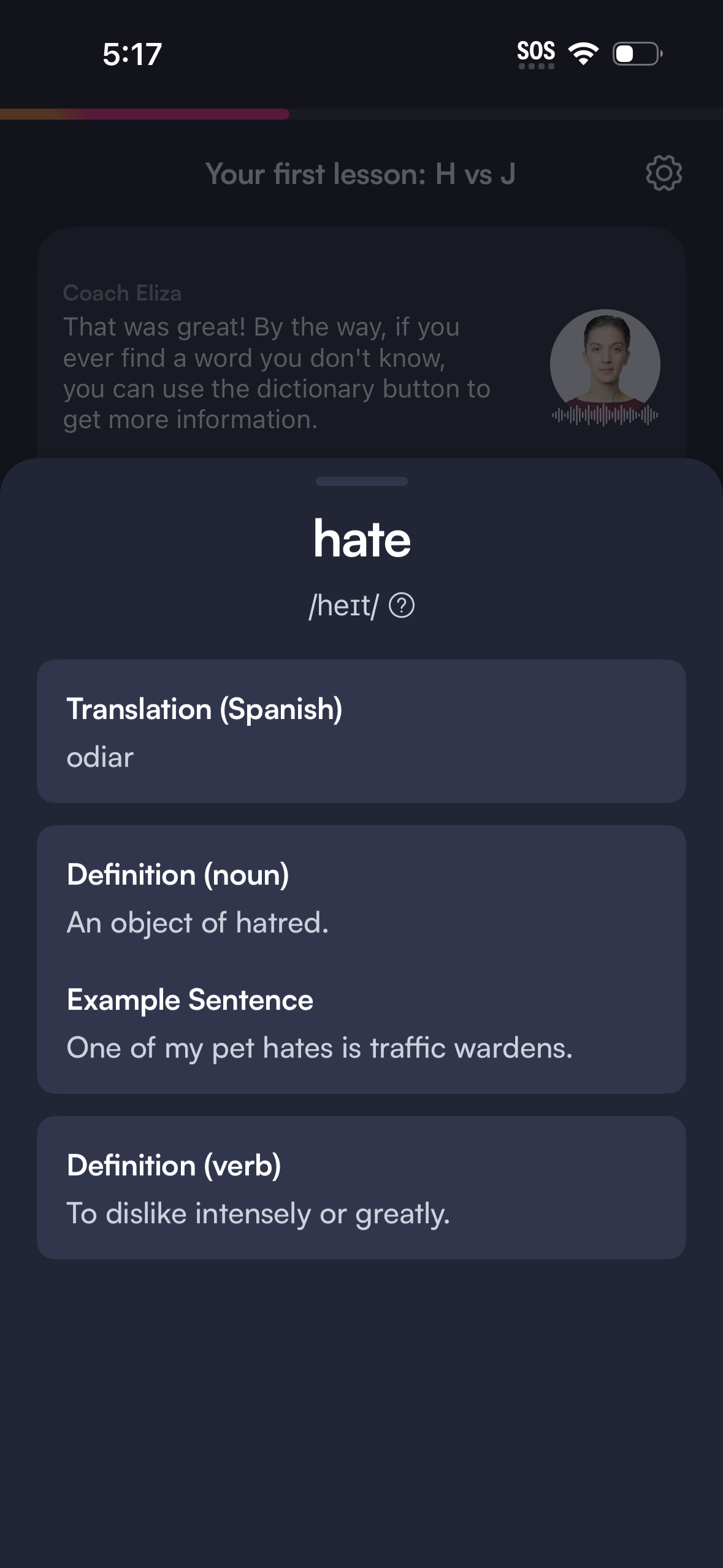Select the phonetic transcription /heɪt/
The image size is (723, 1568).
pyautogui.click(x=345, y=606)
